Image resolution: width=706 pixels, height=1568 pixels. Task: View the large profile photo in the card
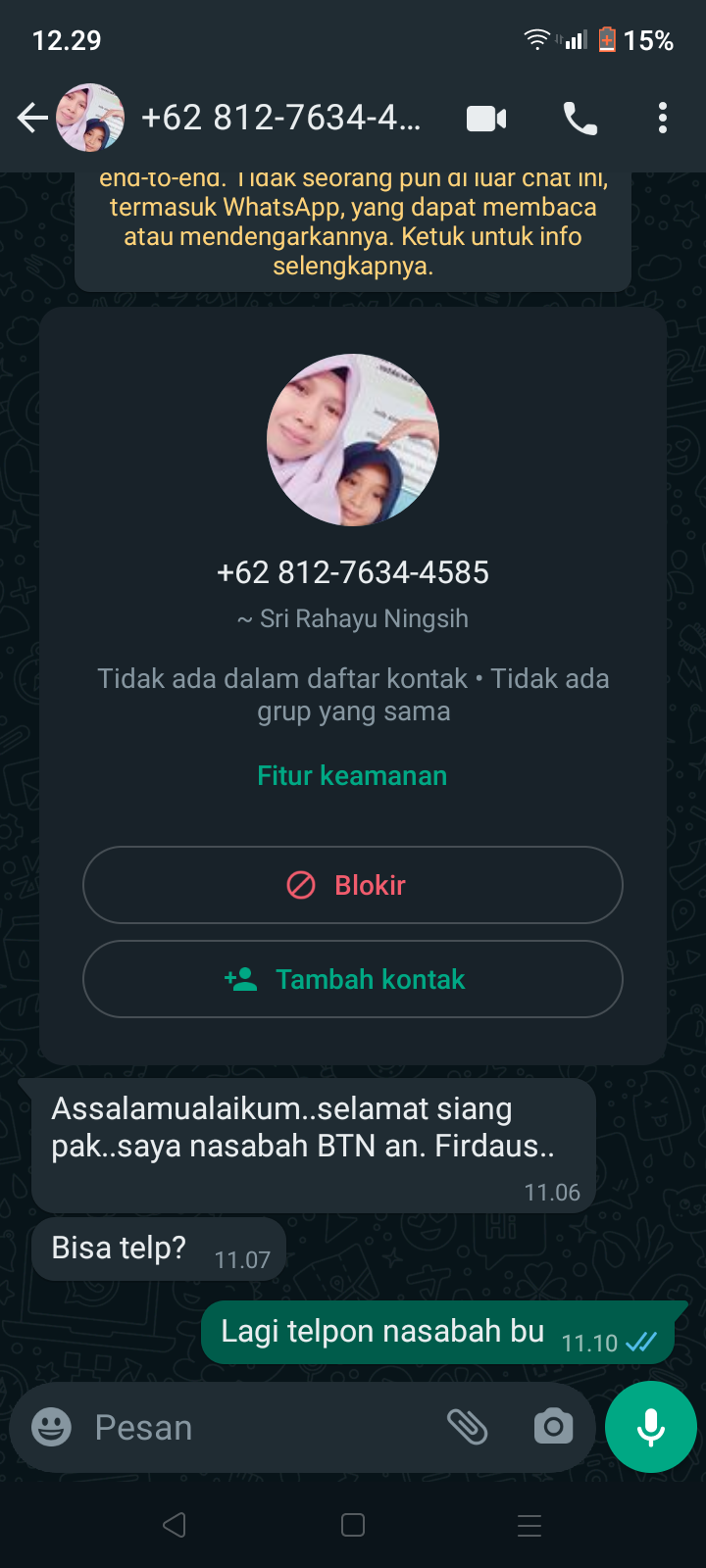click(353, 440)
